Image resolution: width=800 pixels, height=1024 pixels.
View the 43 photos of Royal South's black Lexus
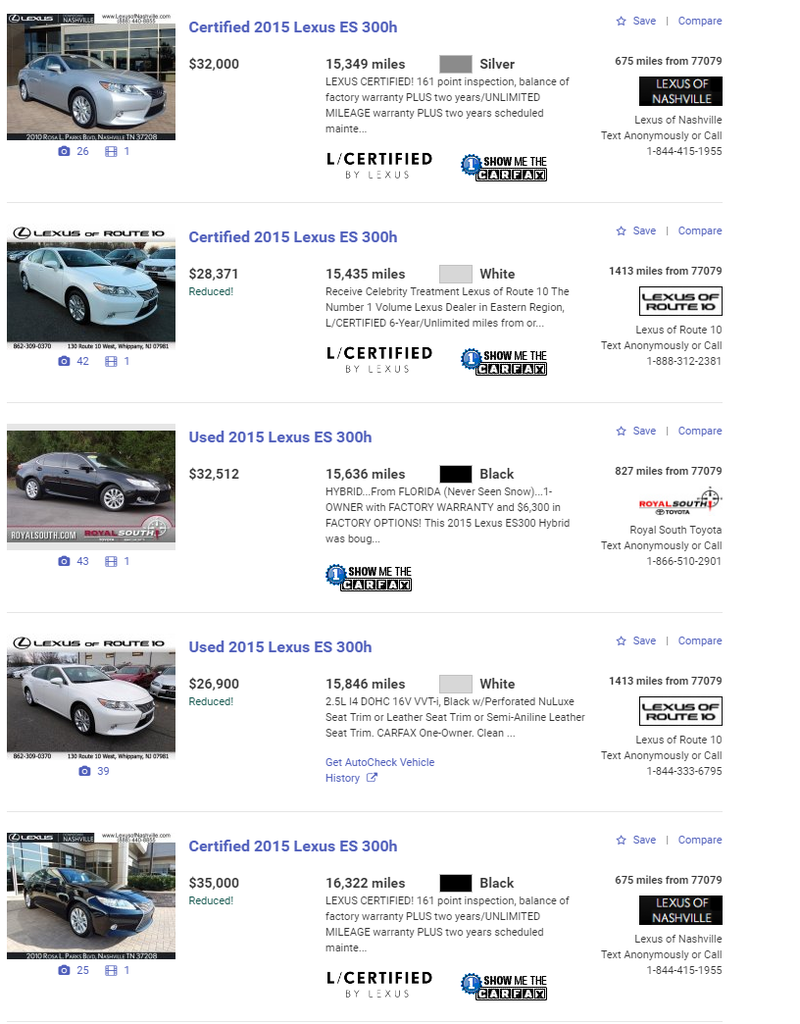(74, 561)
